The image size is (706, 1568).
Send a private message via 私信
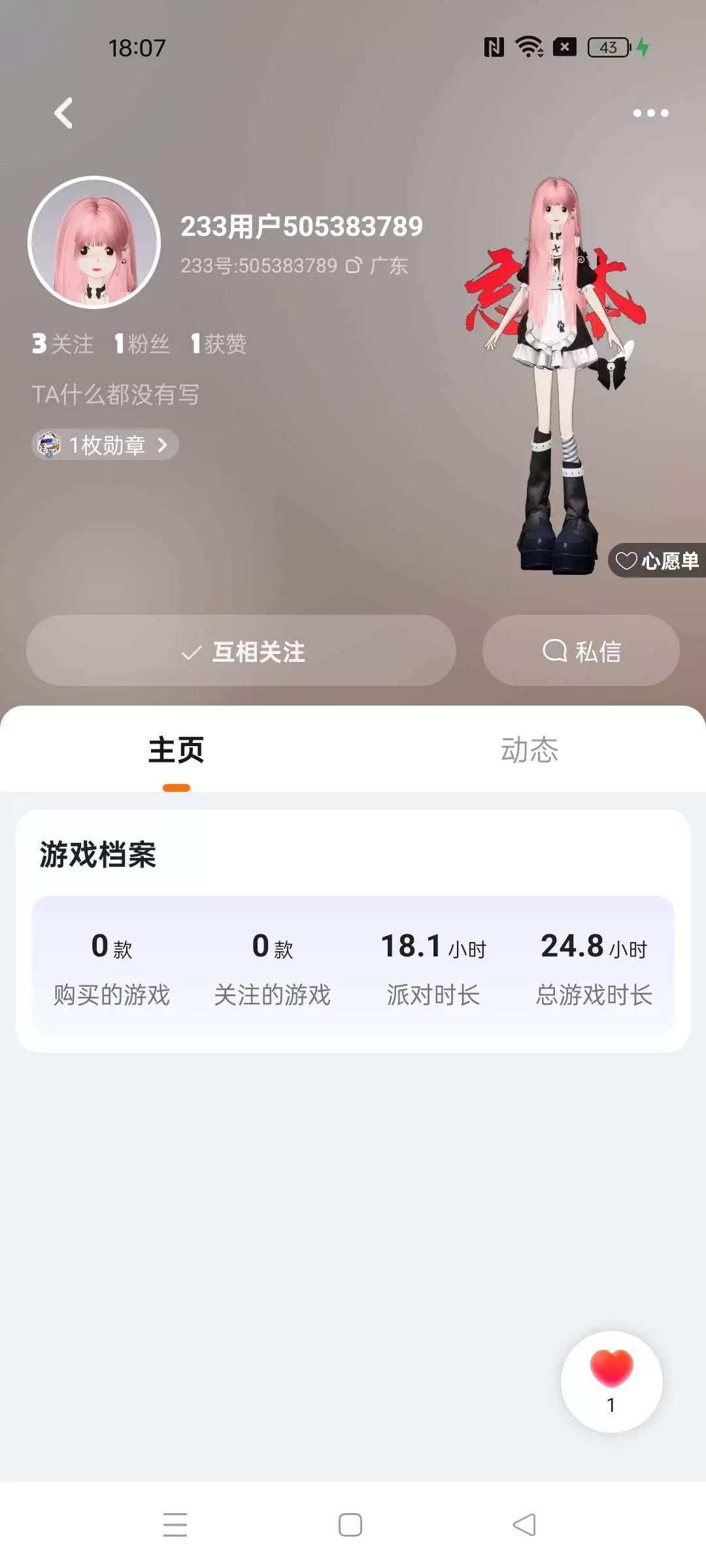pyautogui.click(x=581, y=651)
